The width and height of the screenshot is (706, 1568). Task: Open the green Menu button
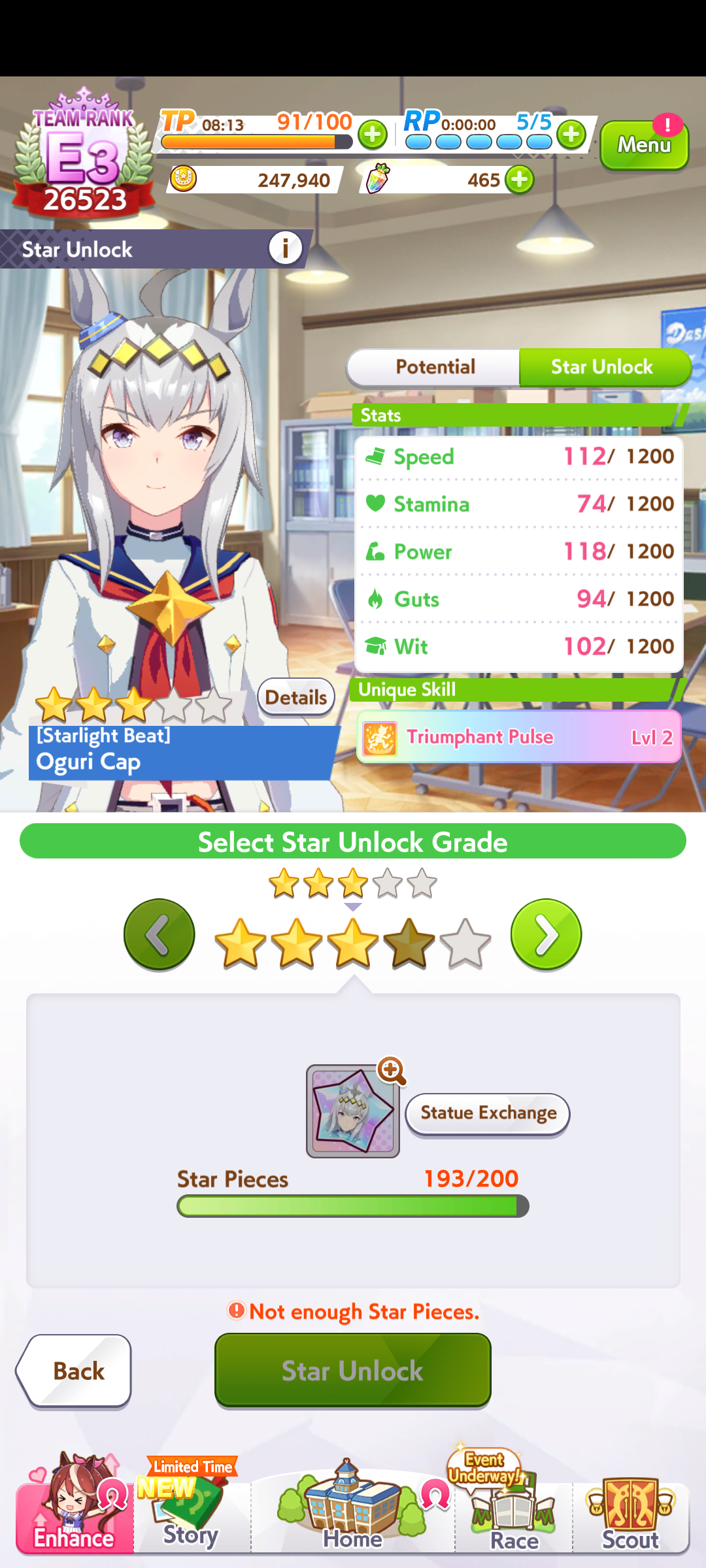[x=643, y=145]
